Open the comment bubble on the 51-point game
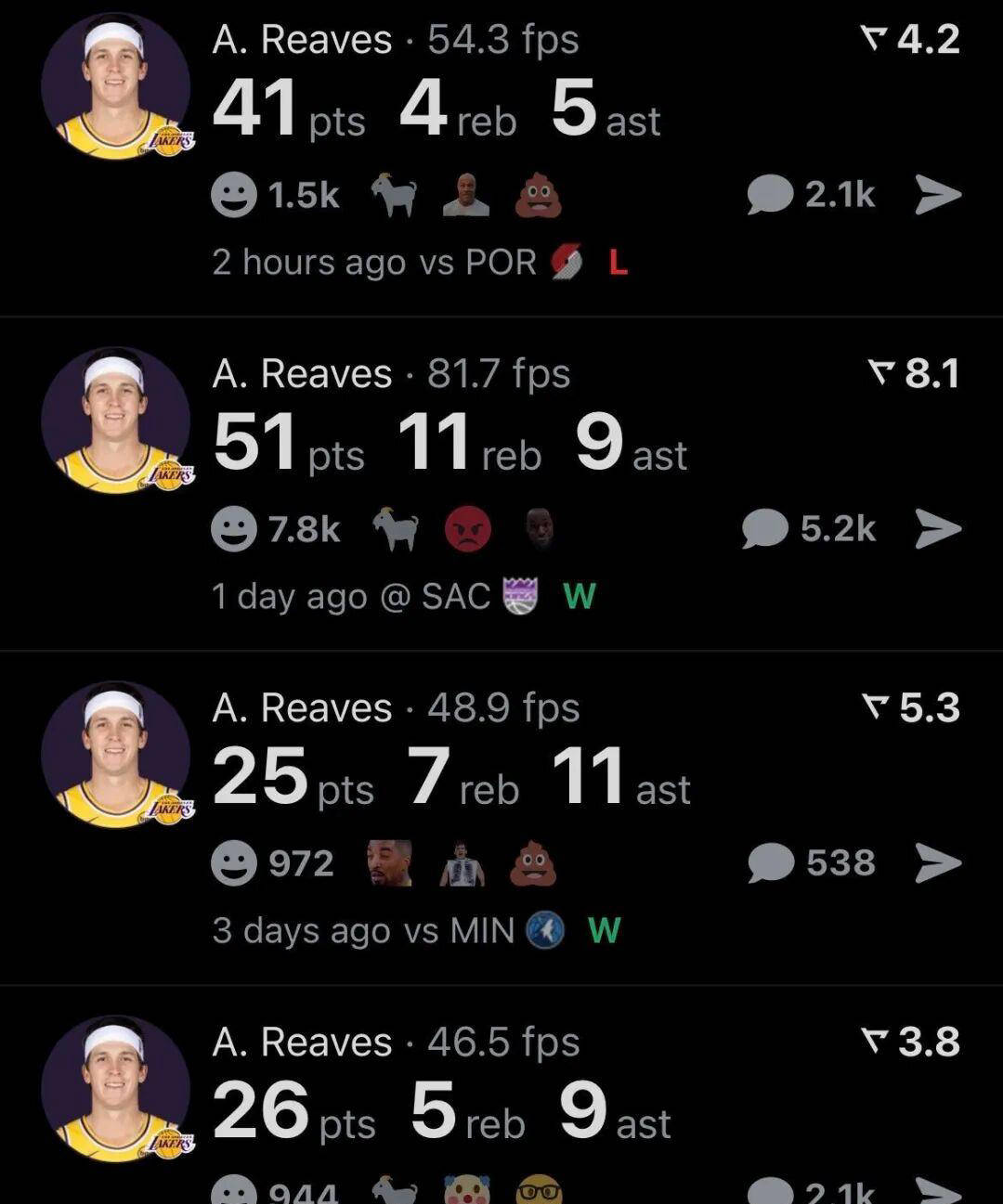Viewport: 1003px width, 1204px height. click(767, 529)
